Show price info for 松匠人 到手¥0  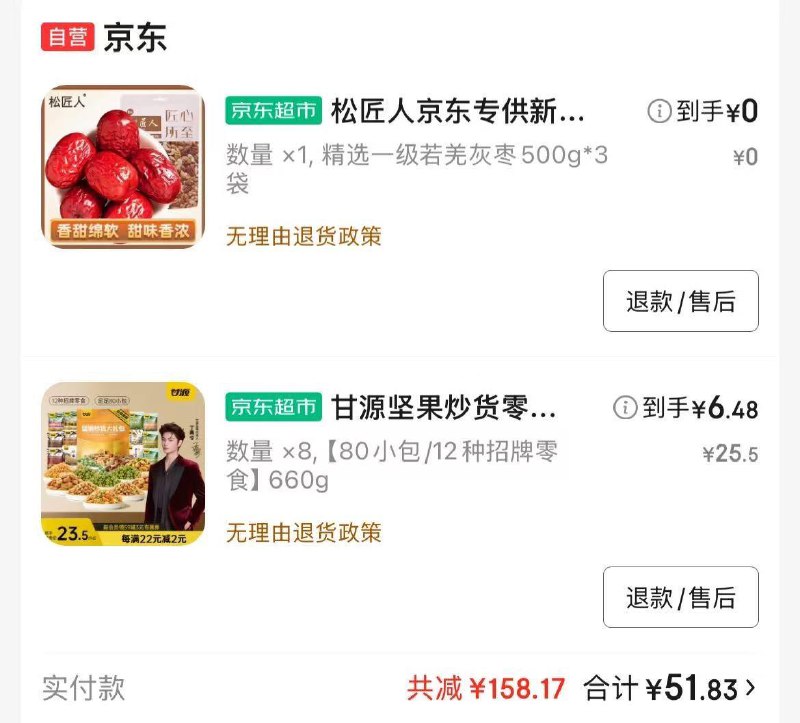pos(659,111)
